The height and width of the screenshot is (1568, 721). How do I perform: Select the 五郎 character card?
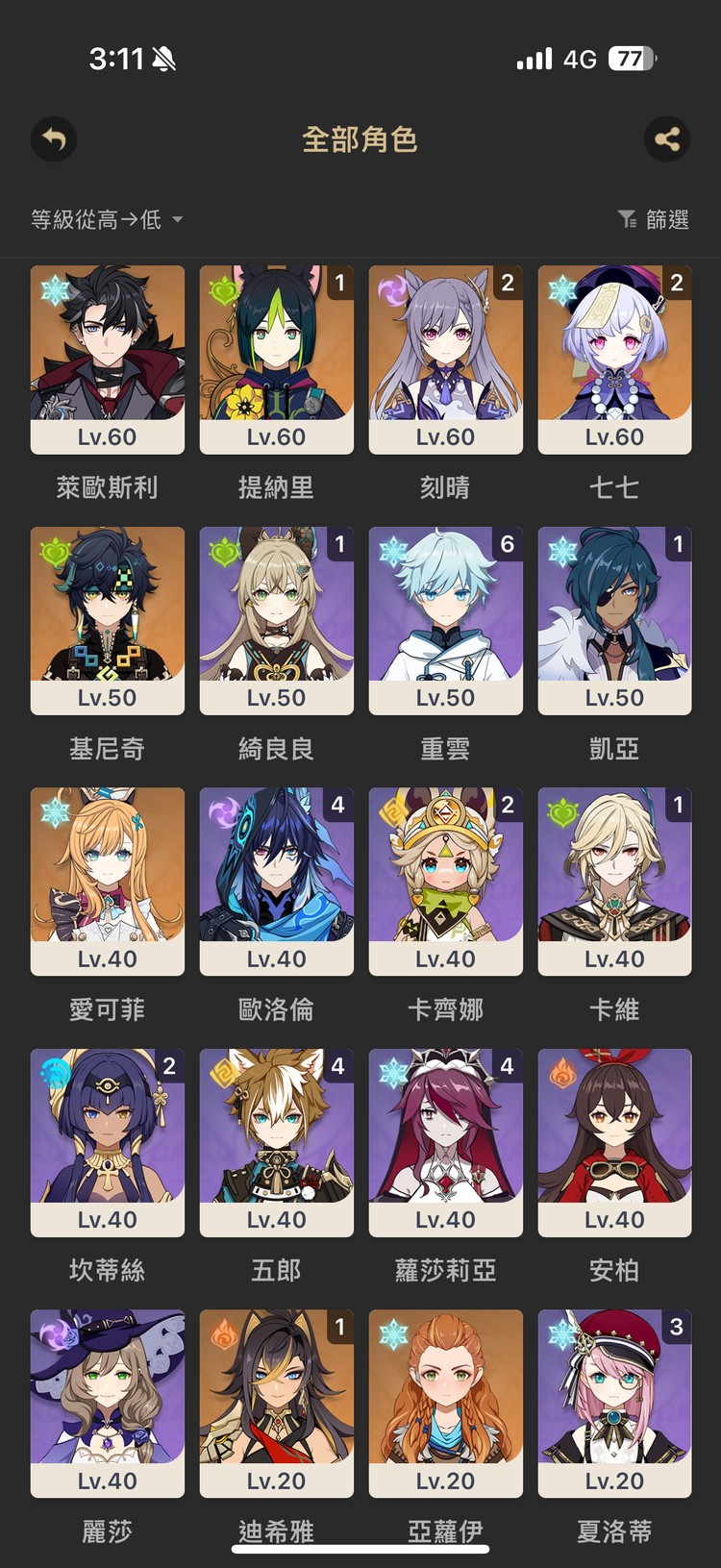point(276,1142)
